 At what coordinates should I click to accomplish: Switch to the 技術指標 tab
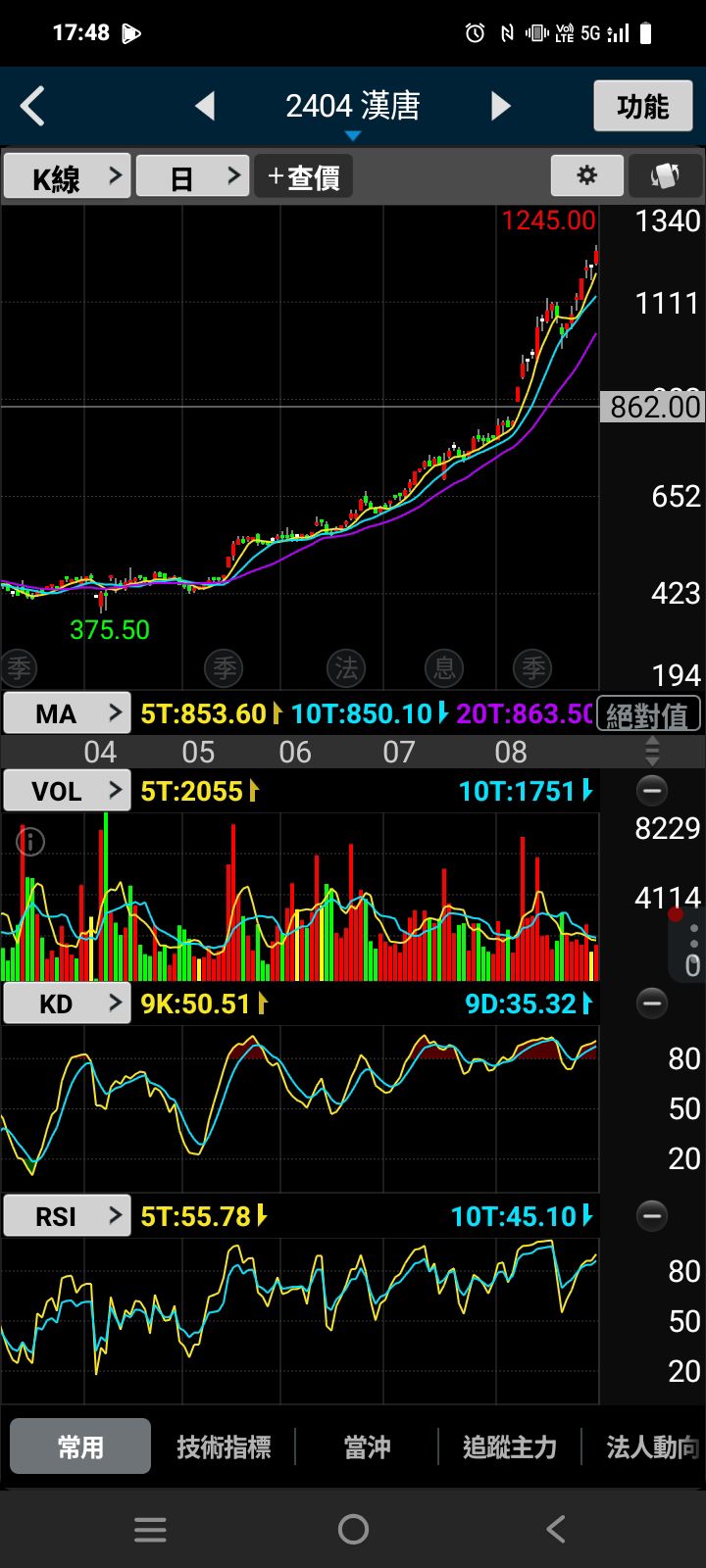224,1446
